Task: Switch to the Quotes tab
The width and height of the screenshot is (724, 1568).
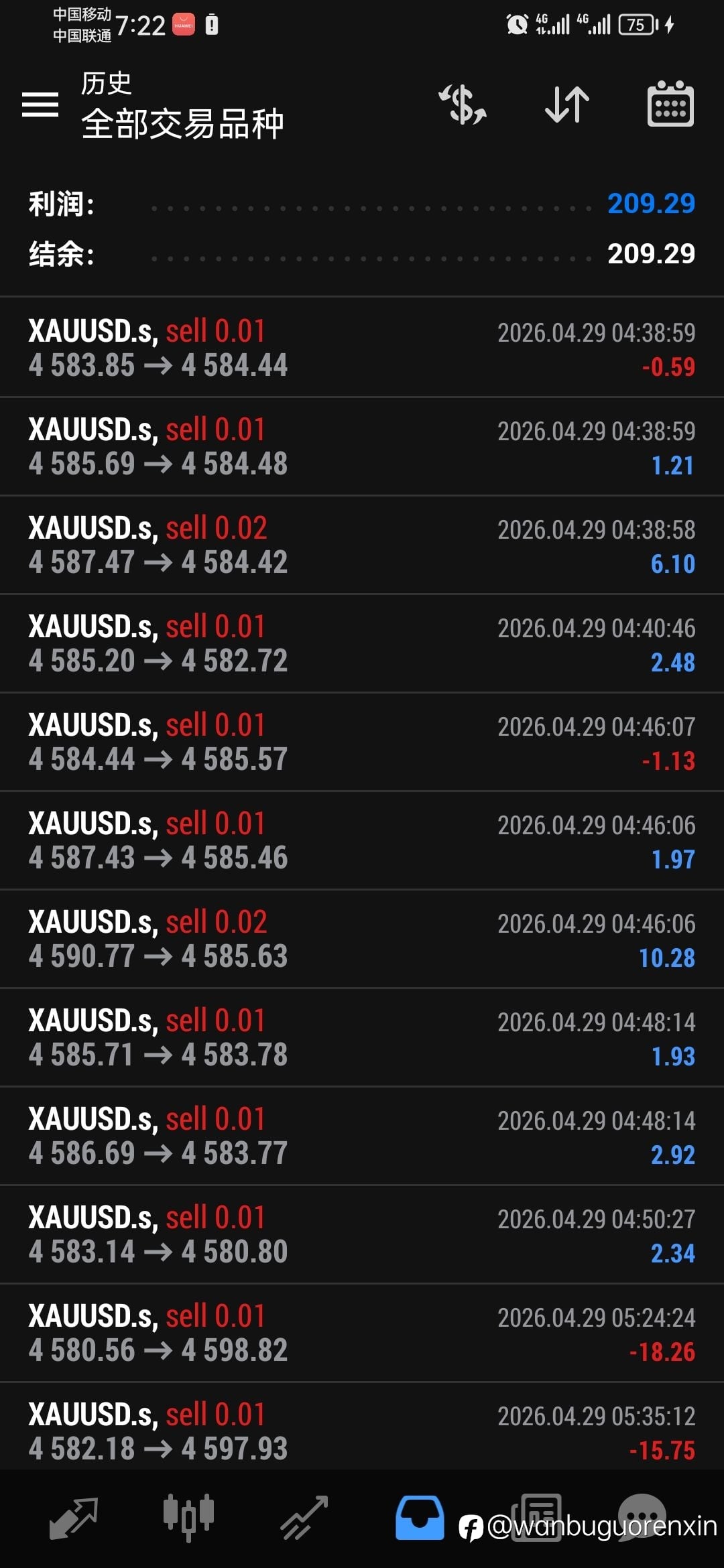Action: pos(74,1518)
